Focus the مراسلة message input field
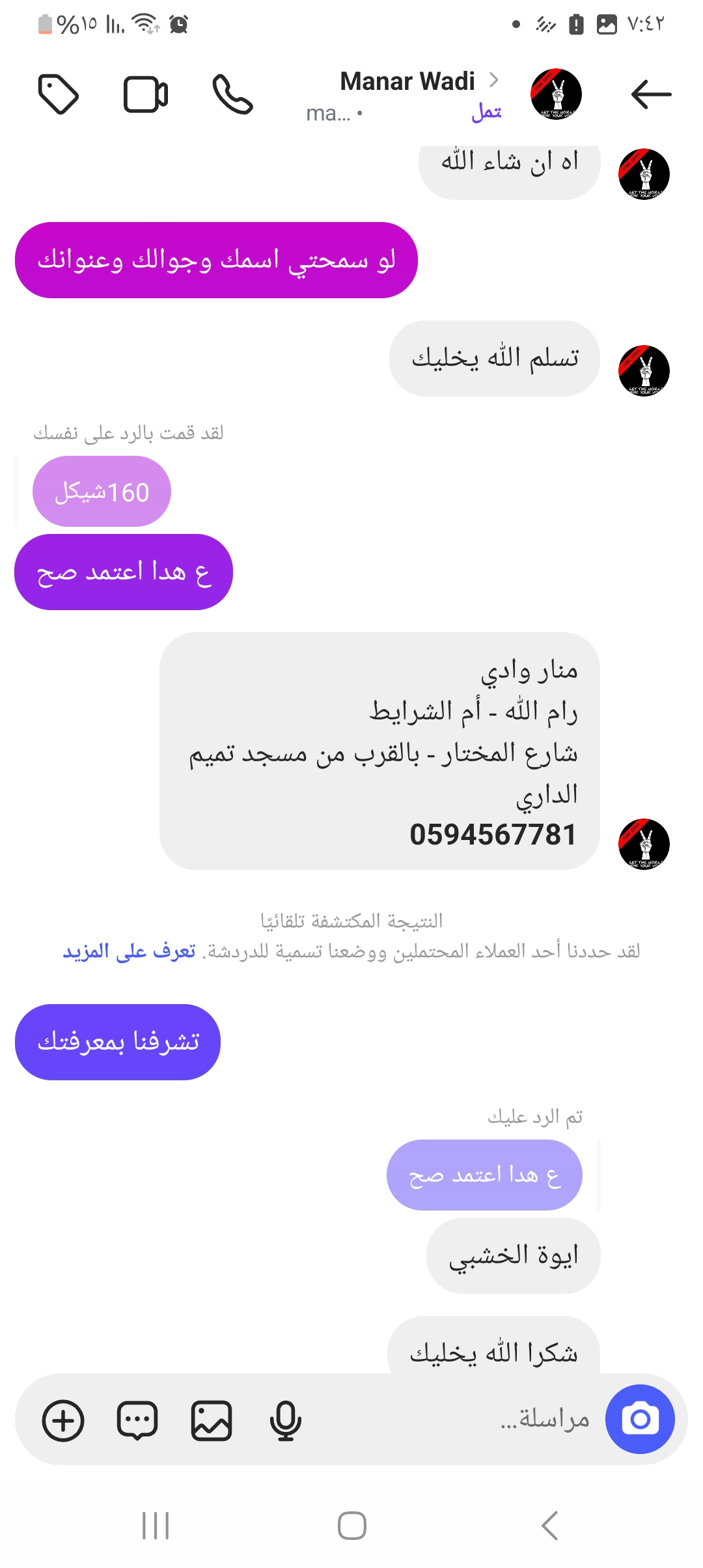The height and width of the screenshot is (1568, 703). coord(456,1419)
